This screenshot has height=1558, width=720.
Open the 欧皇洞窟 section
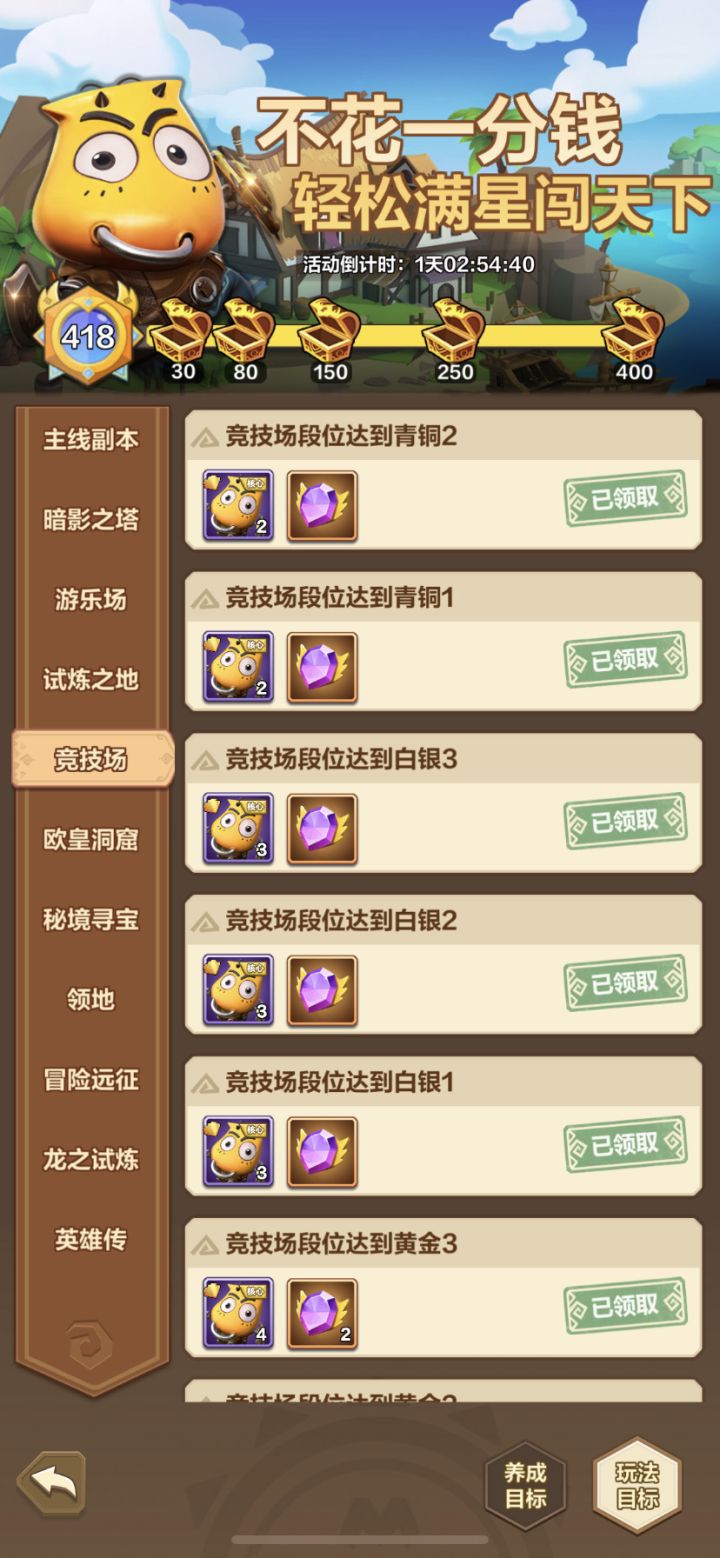pos(91,840)
